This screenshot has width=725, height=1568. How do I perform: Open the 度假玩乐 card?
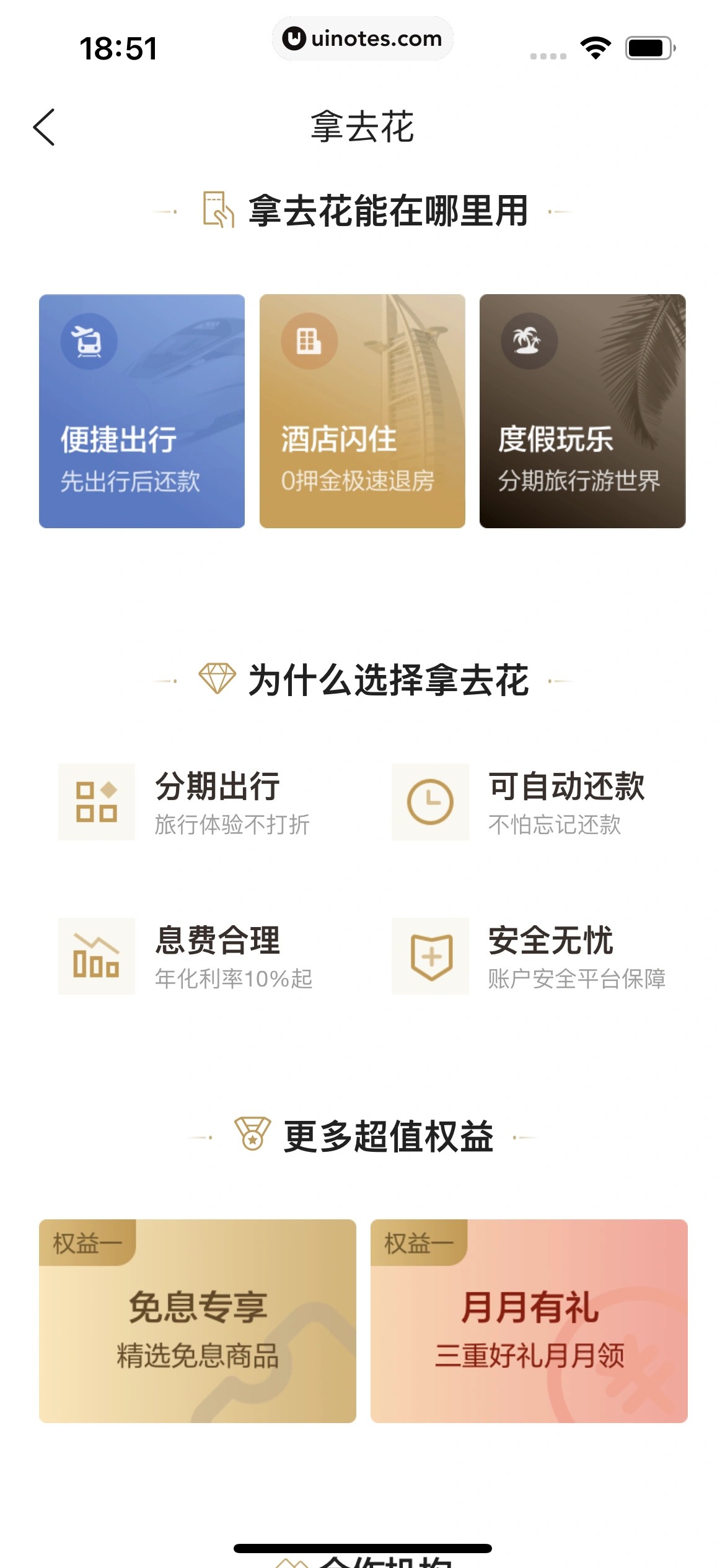(x=582, y=411)
